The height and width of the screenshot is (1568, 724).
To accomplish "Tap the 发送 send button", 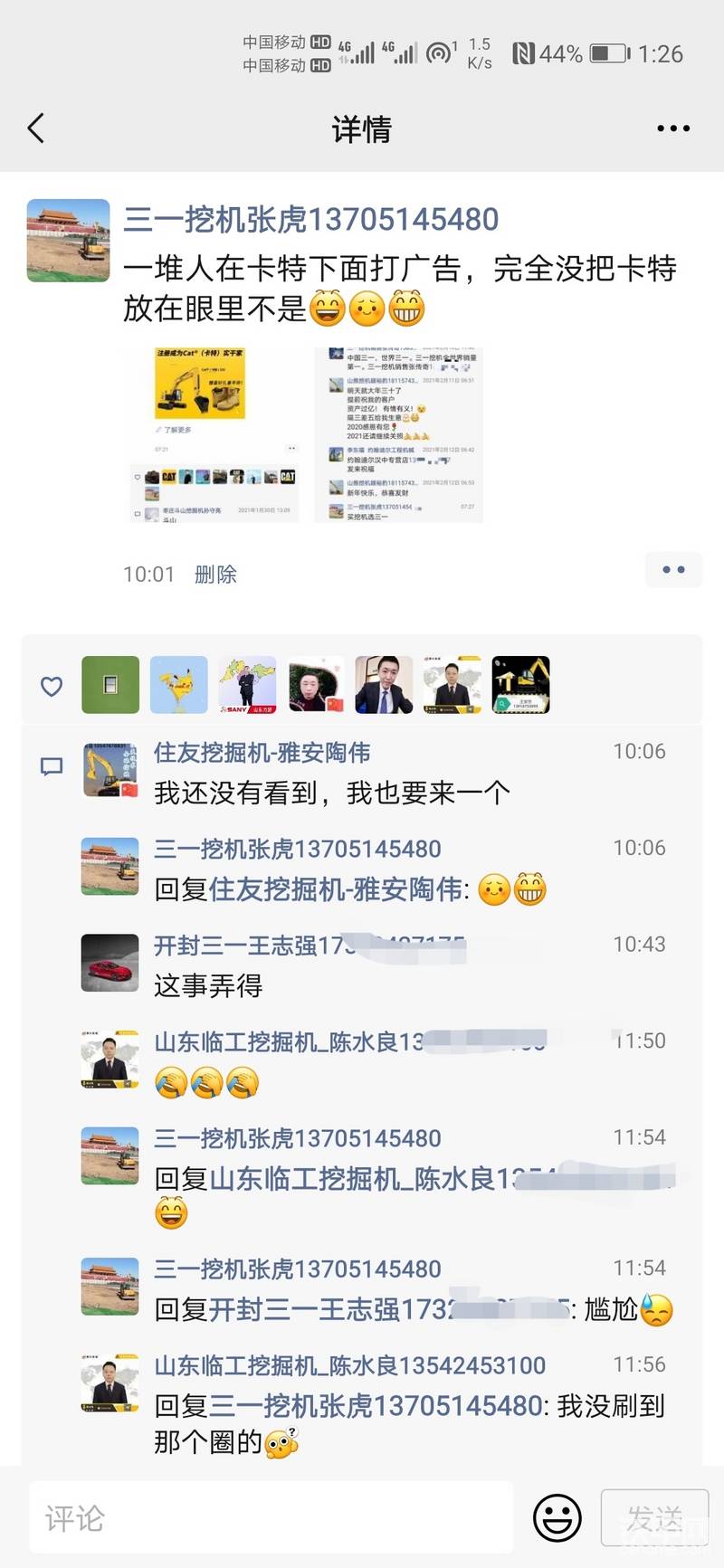I will [653, 1517].
